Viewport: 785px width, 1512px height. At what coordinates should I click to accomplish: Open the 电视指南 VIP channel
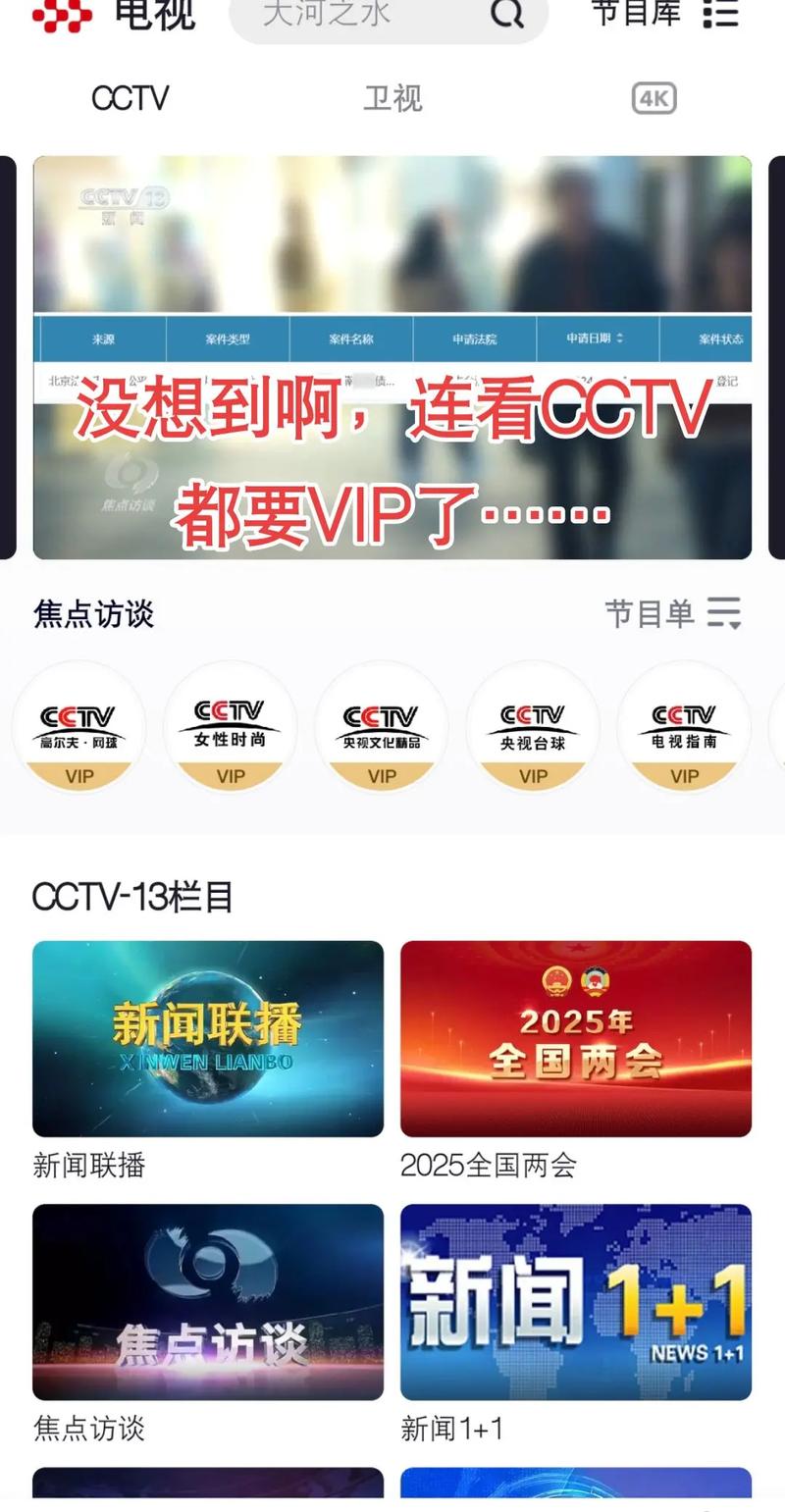click(x=683, y=726)
